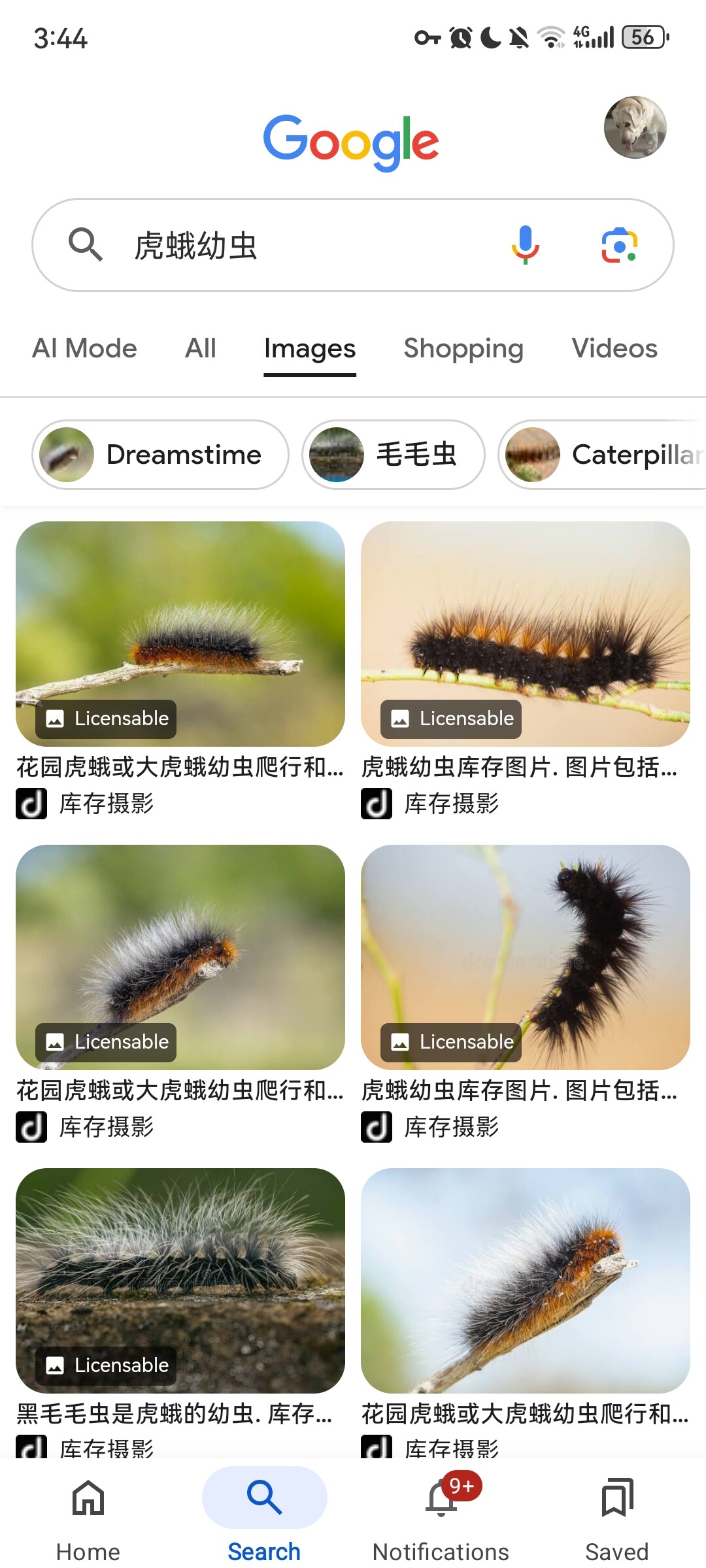Switch to the All results tab
Viewport: 706px width, 1568px height.
[200, 348]
